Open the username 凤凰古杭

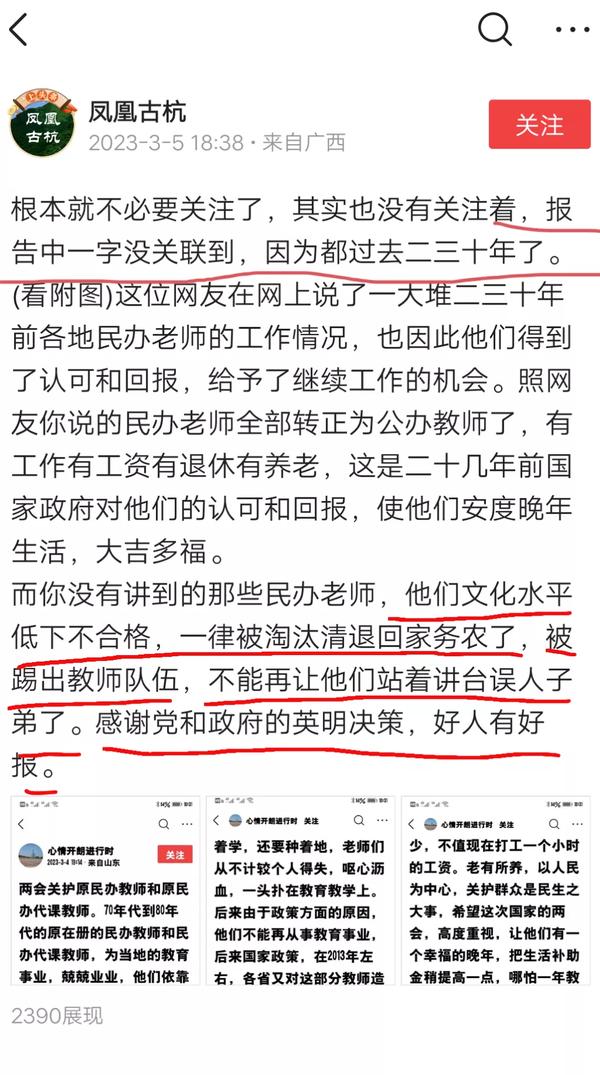tap(137, 112)
